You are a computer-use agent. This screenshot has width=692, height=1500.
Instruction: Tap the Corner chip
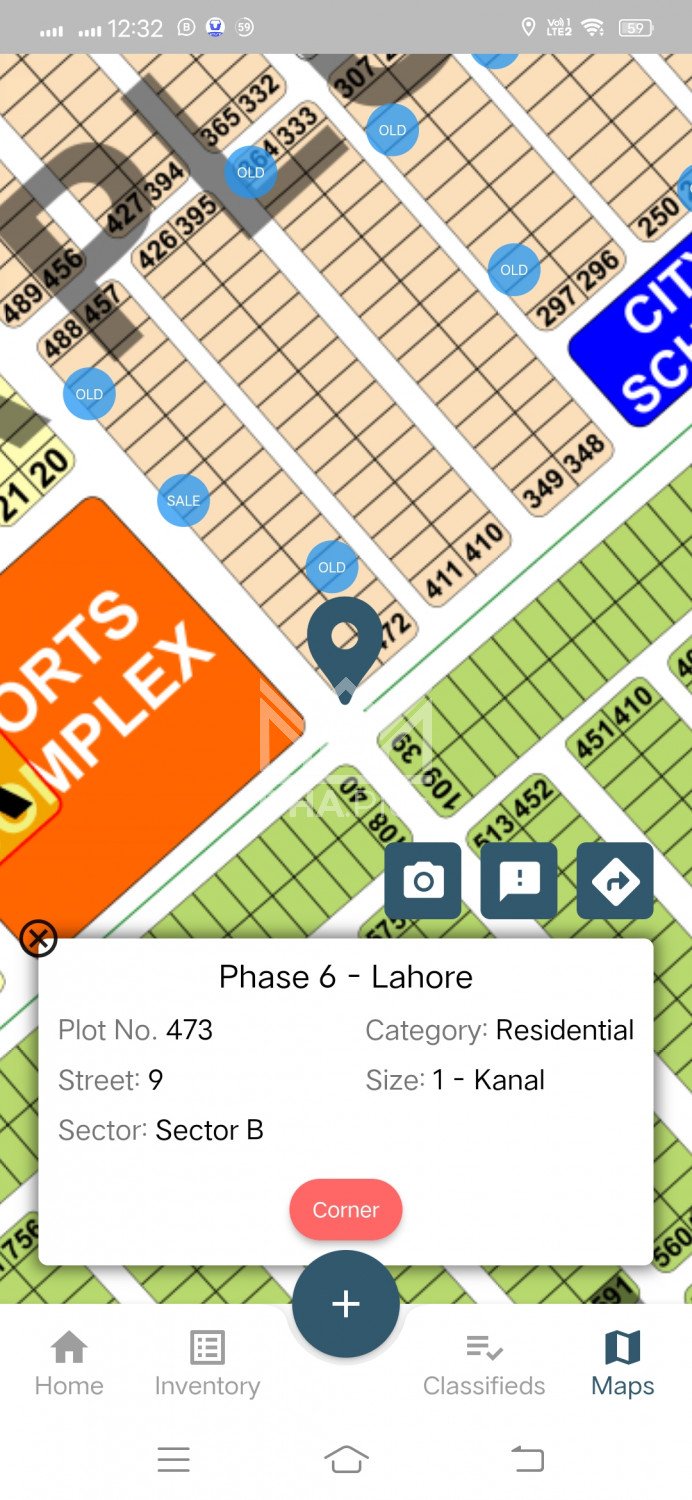[346, 1210]
